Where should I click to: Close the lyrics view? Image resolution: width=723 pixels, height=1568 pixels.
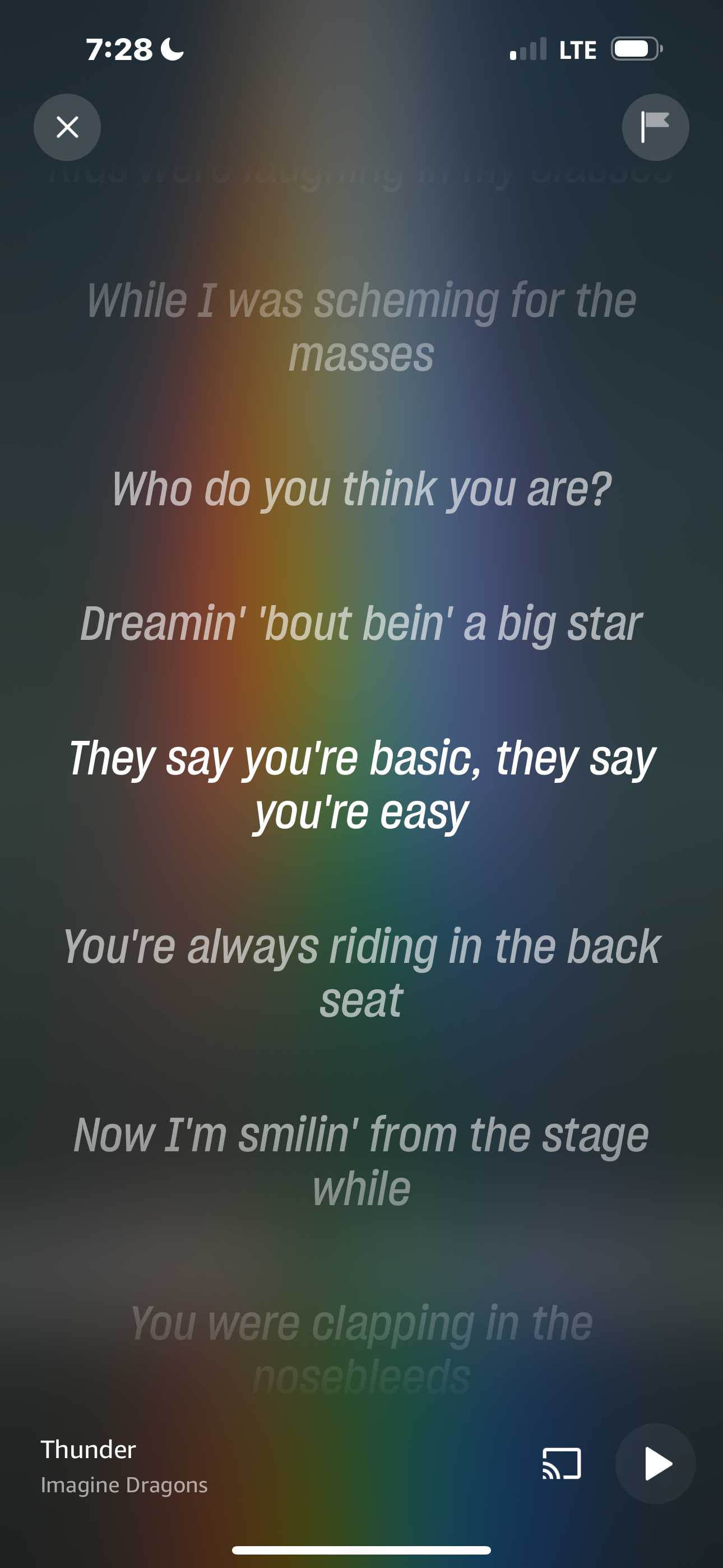point(67,127)
